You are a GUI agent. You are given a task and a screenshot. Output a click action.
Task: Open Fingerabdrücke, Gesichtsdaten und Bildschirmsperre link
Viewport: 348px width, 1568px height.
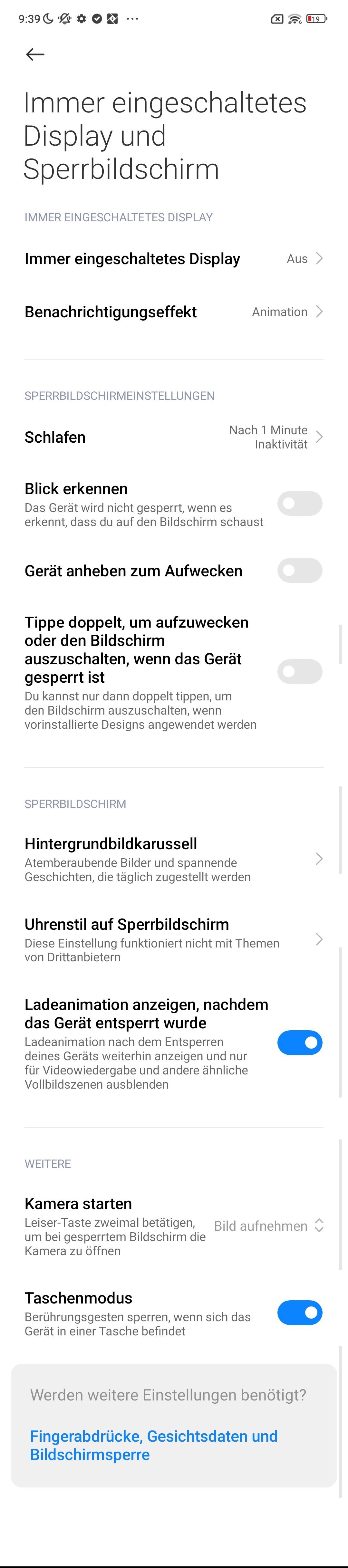[x=153, y=1445]
